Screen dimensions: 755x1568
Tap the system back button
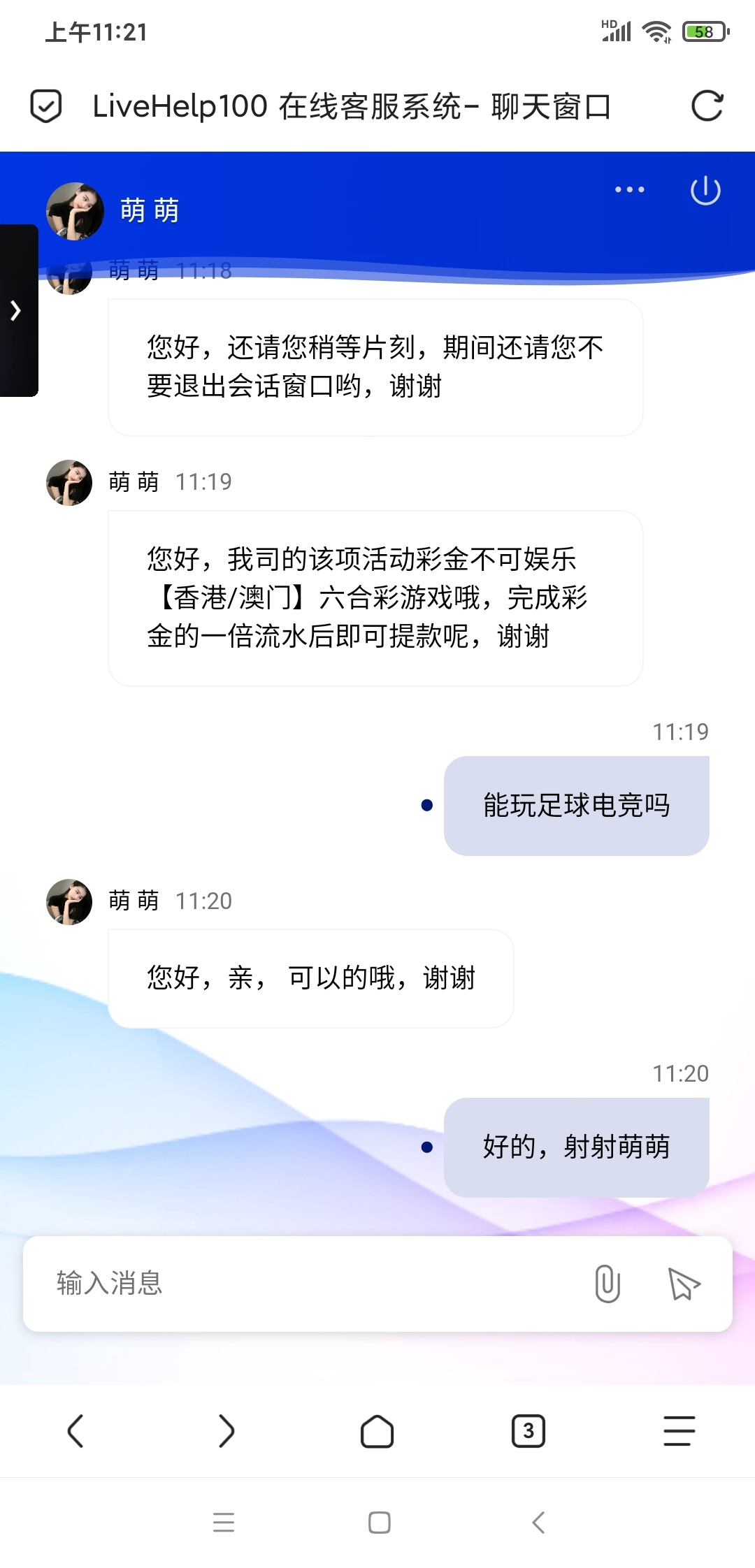click(x=538, y=1522)
